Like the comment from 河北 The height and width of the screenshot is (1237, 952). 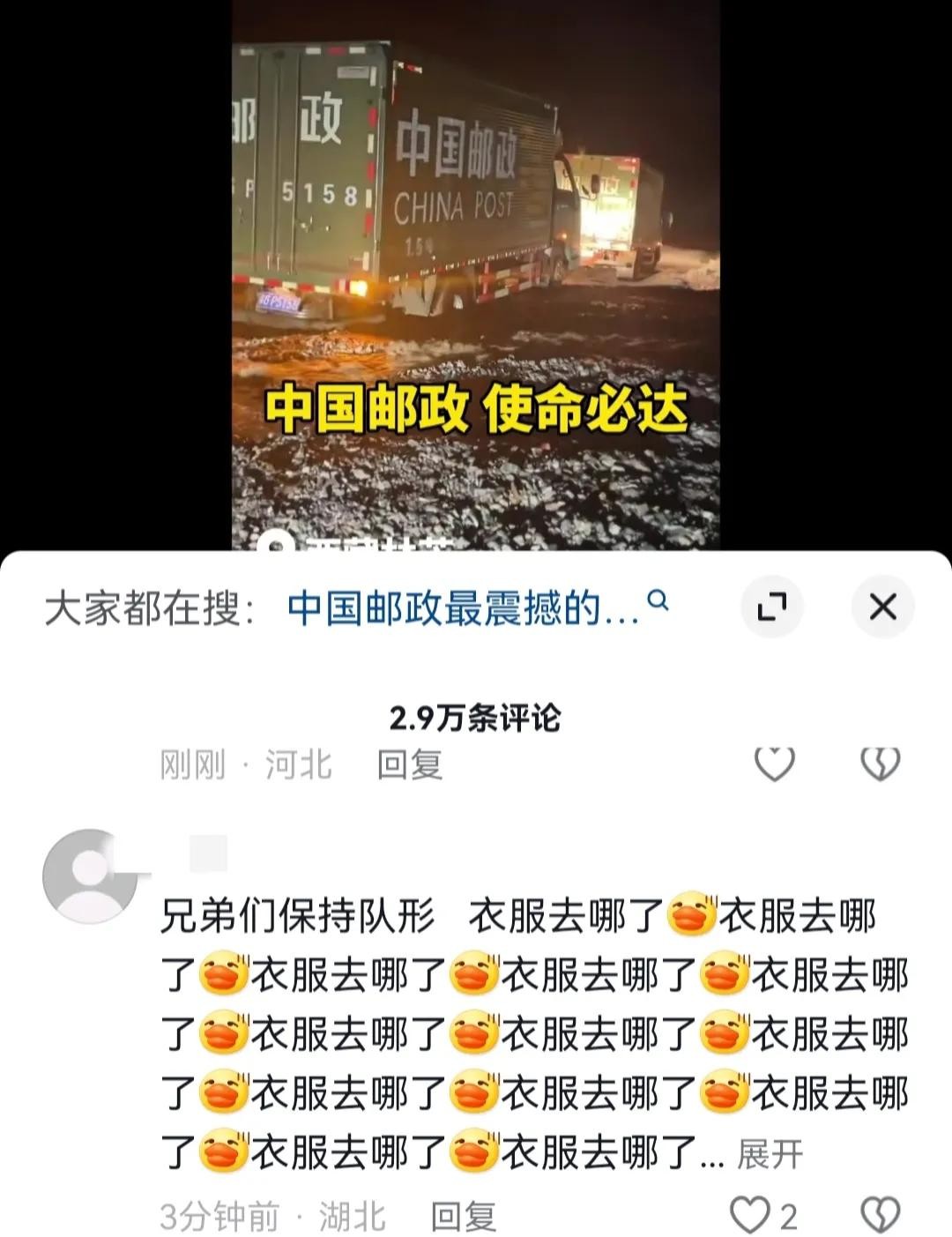tap(775, 764)
